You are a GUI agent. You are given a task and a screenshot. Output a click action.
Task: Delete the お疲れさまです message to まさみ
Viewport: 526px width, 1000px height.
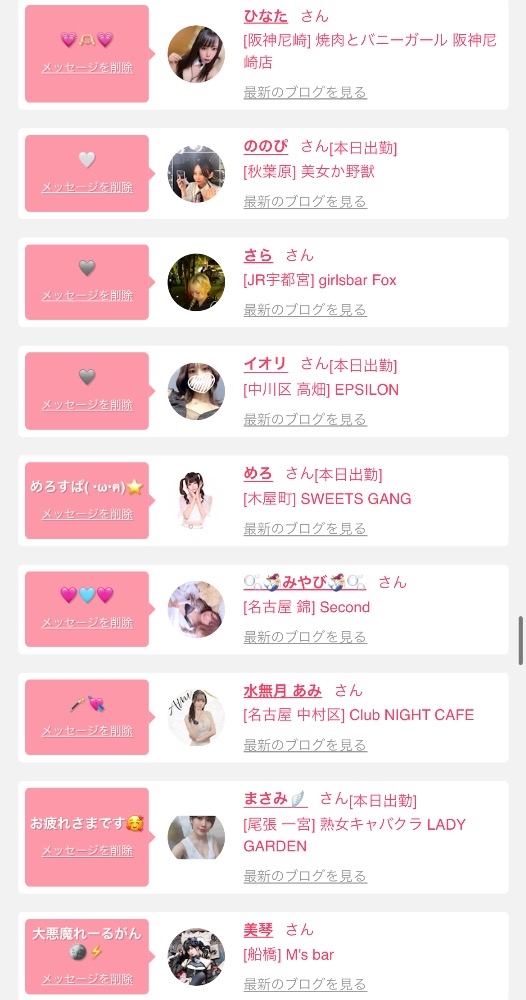87,851
